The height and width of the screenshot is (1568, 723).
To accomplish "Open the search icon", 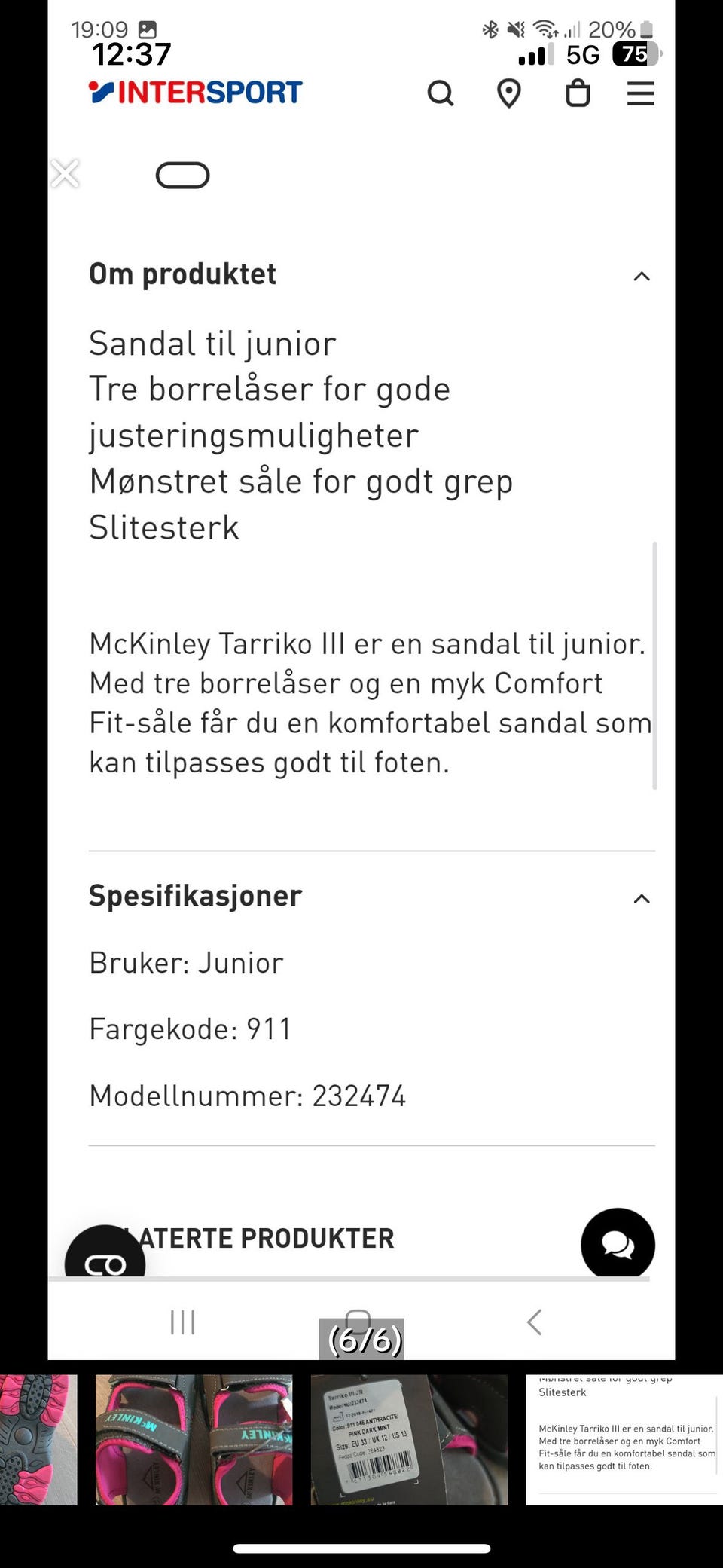I will (441, 93).
